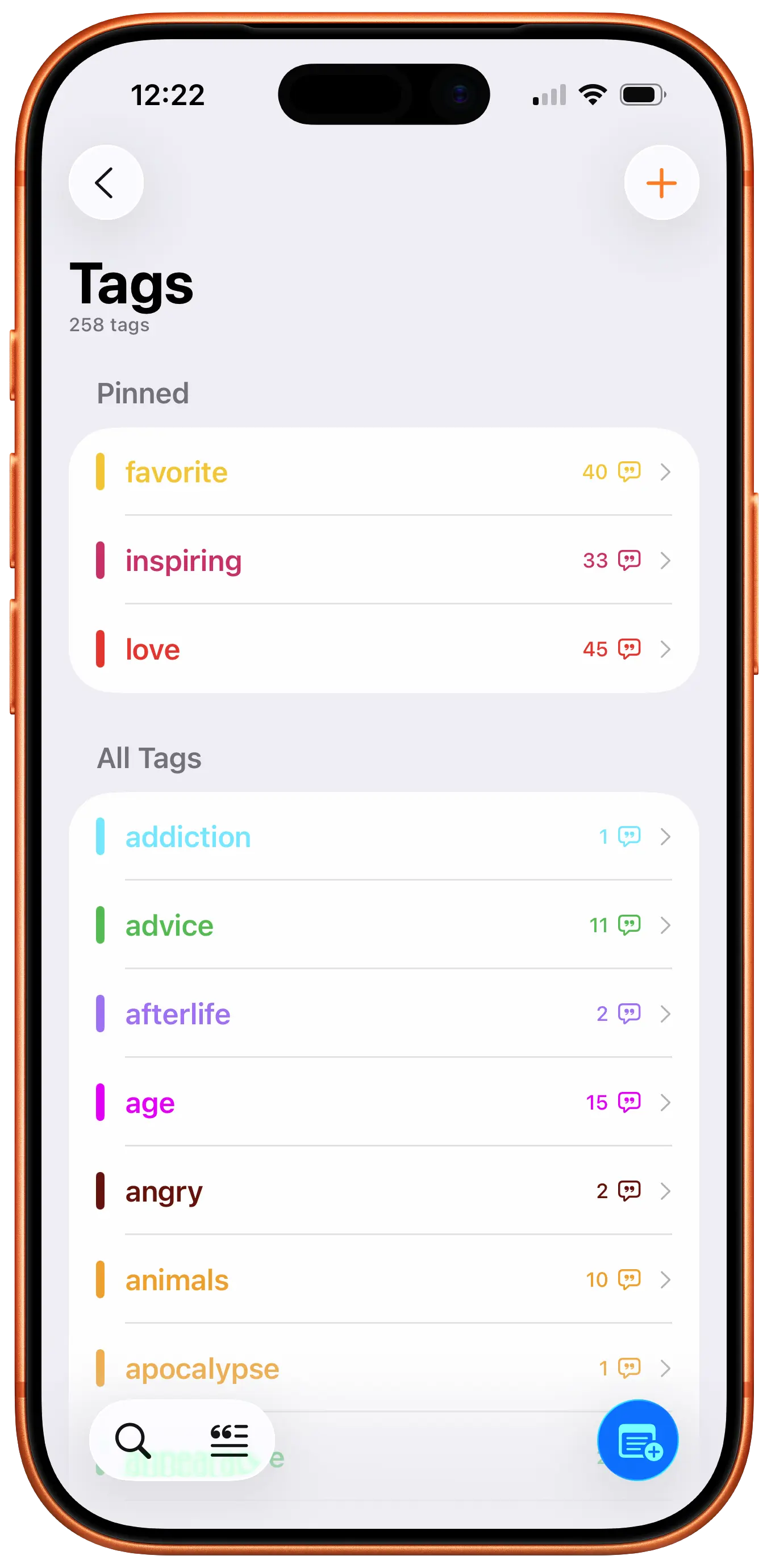
Task: Open the love tag
Action: [x=383, y=649]
